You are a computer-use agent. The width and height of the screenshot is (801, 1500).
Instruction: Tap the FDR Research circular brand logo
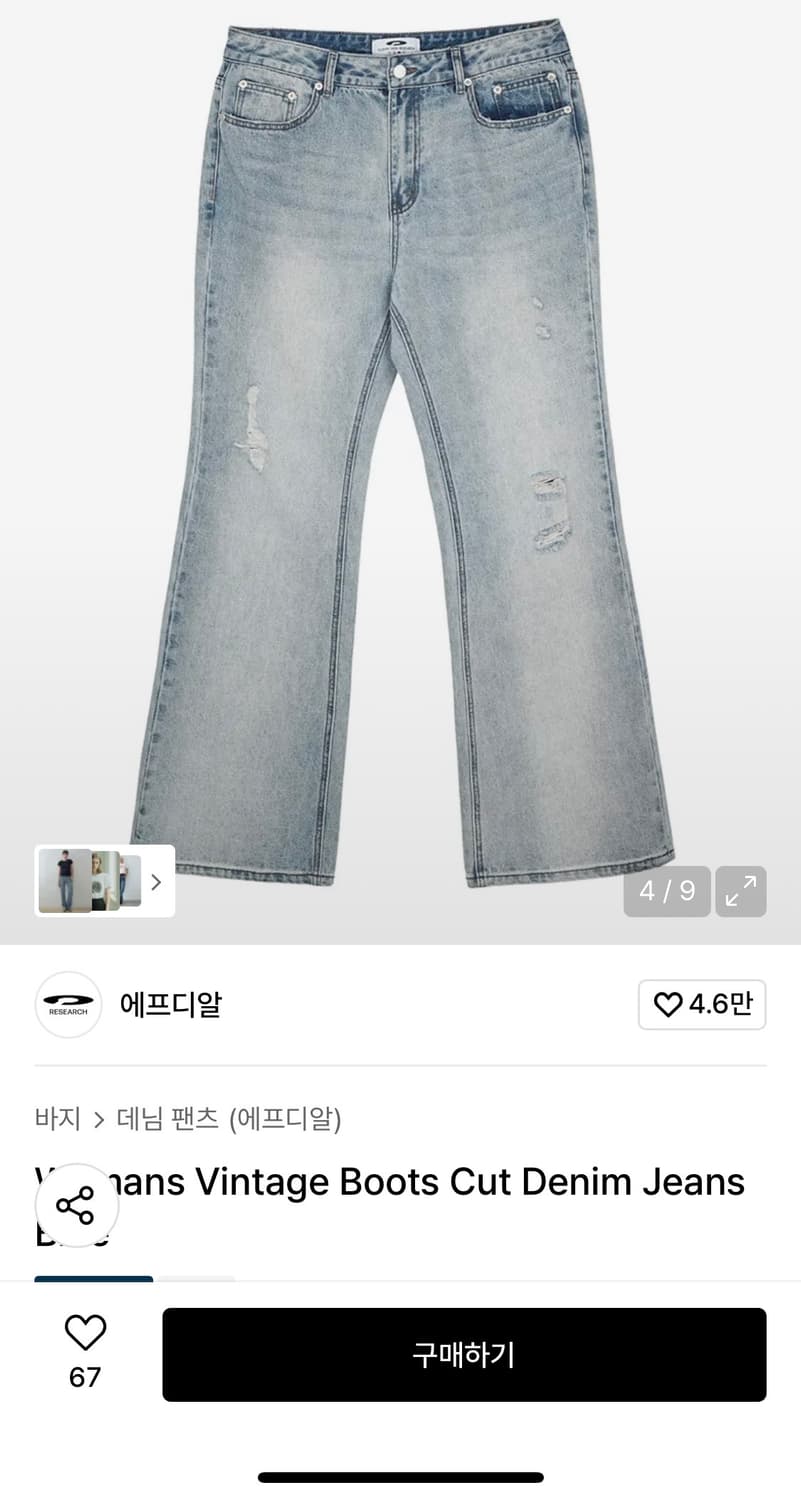coord(67,1004)
